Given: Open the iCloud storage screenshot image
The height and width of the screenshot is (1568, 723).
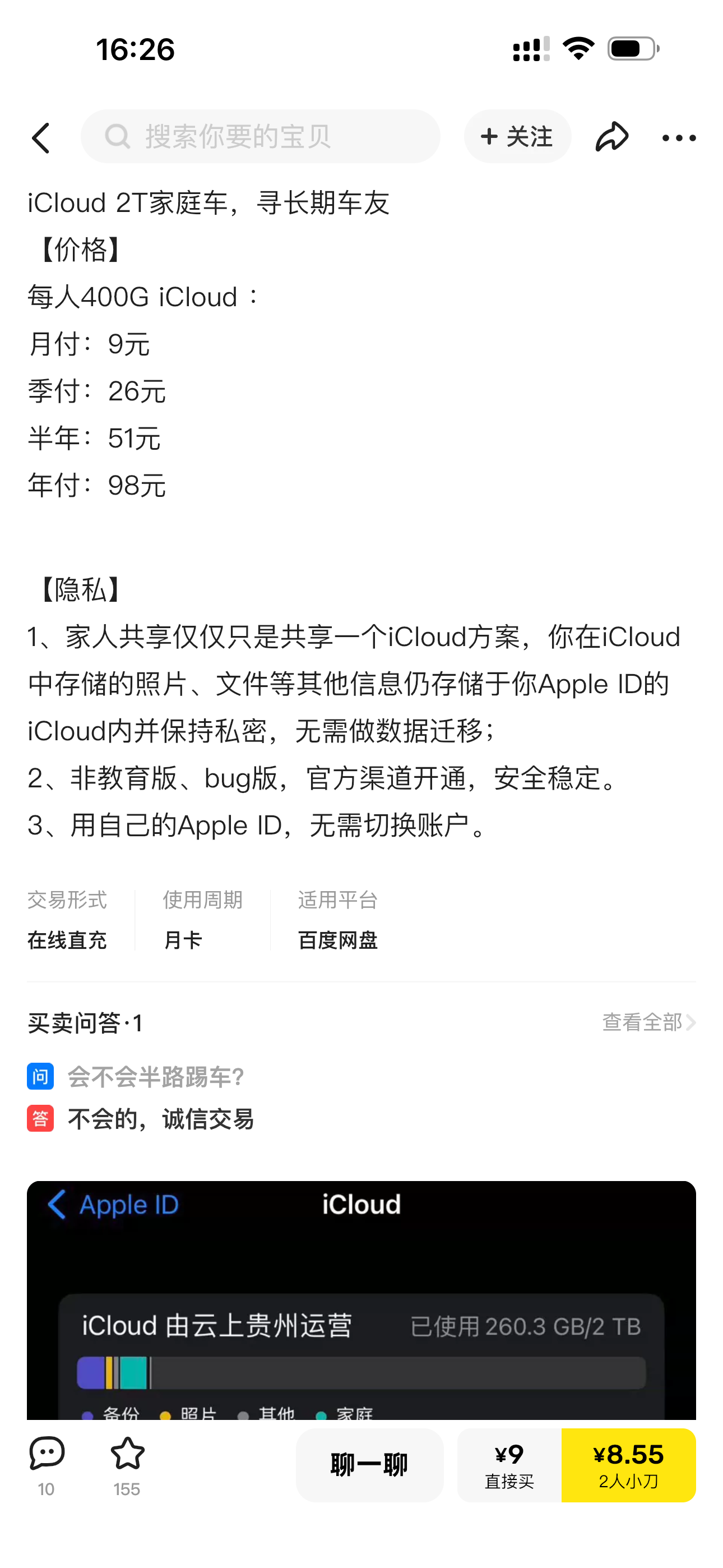Looking at the screenshot, I should [361, 1300].
